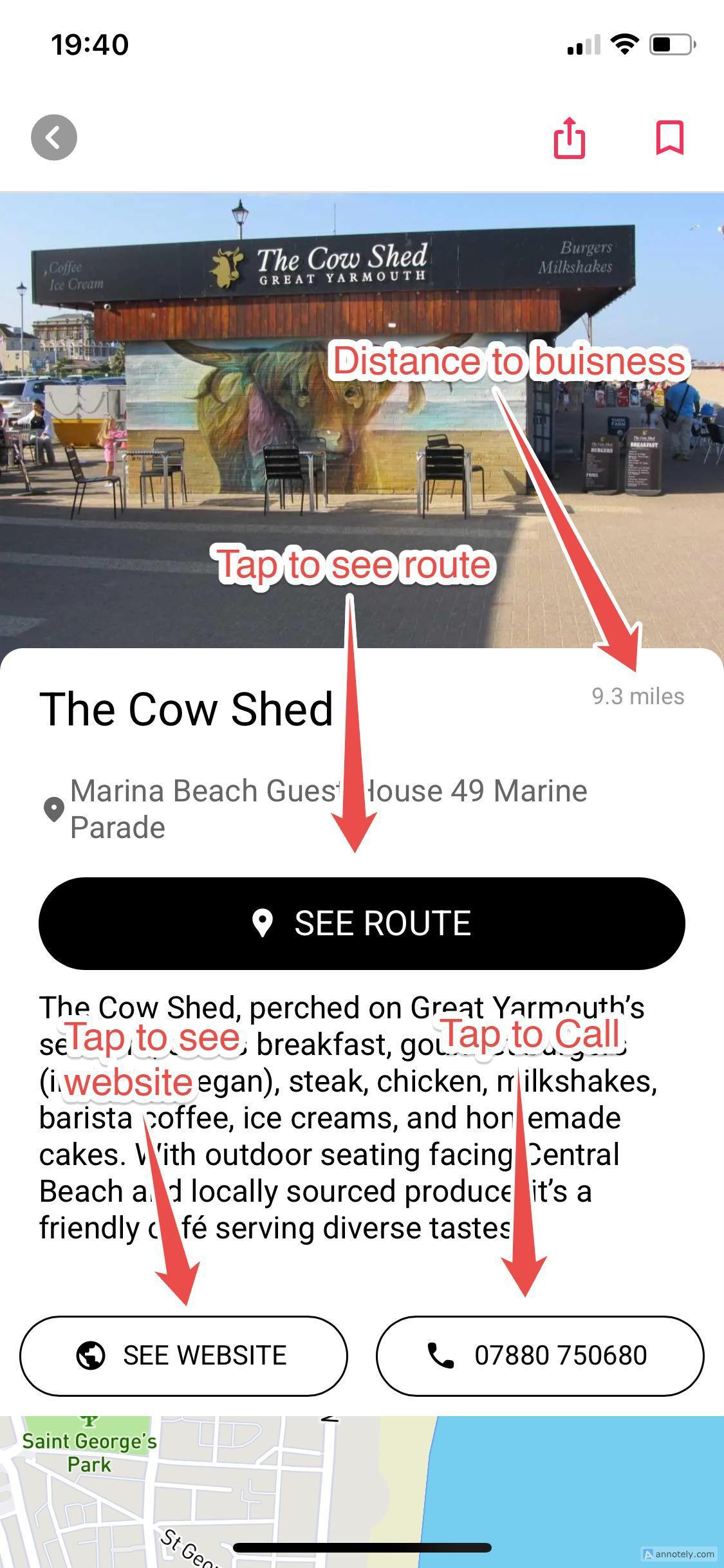Call 07880 750680
724x1568 pixels.
[541, 1356]
